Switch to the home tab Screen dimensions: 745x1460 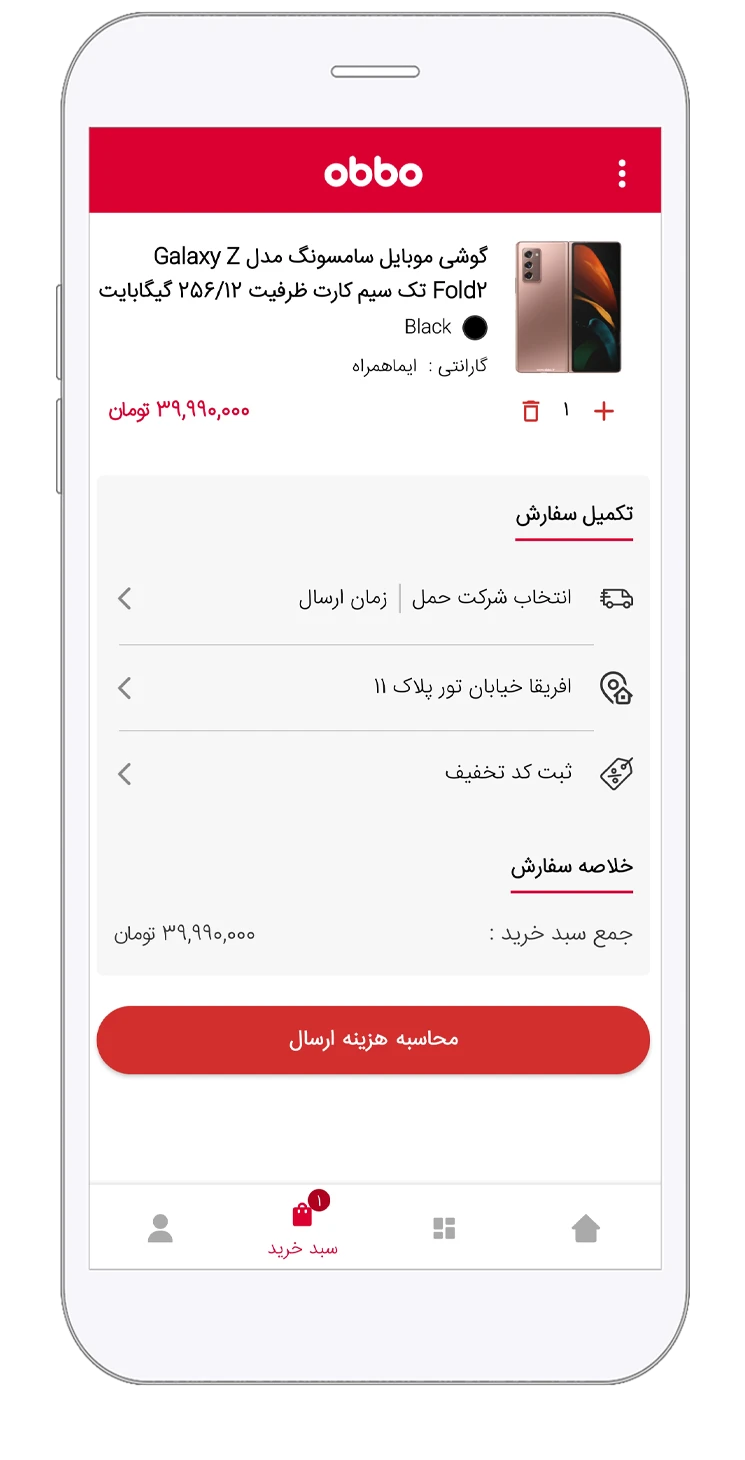[586, 1229]
